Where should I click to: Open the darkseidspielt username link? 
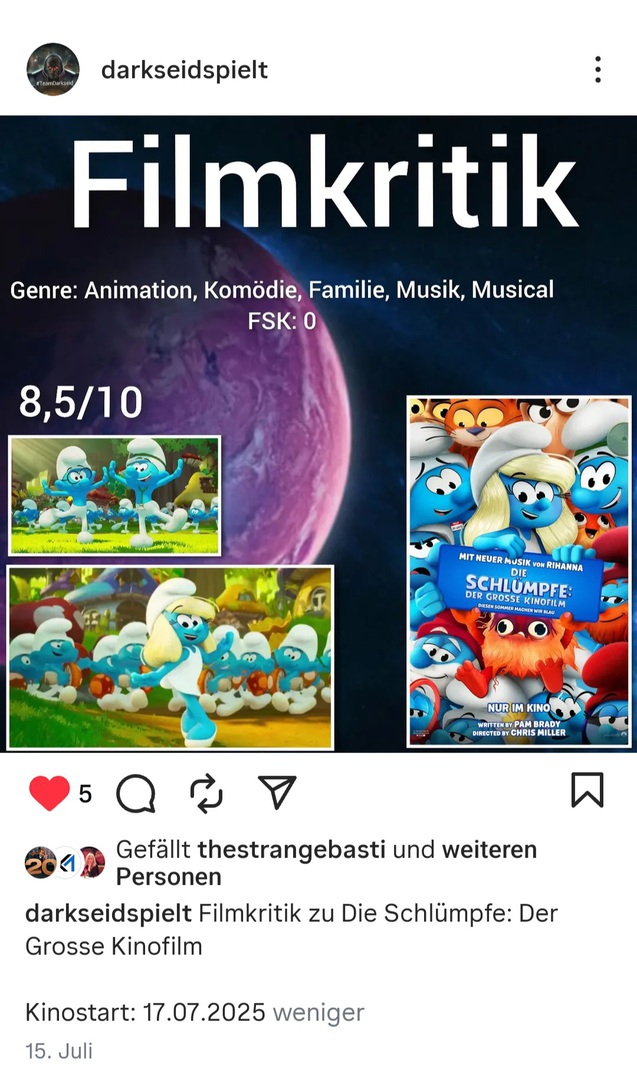coord(185,70)
